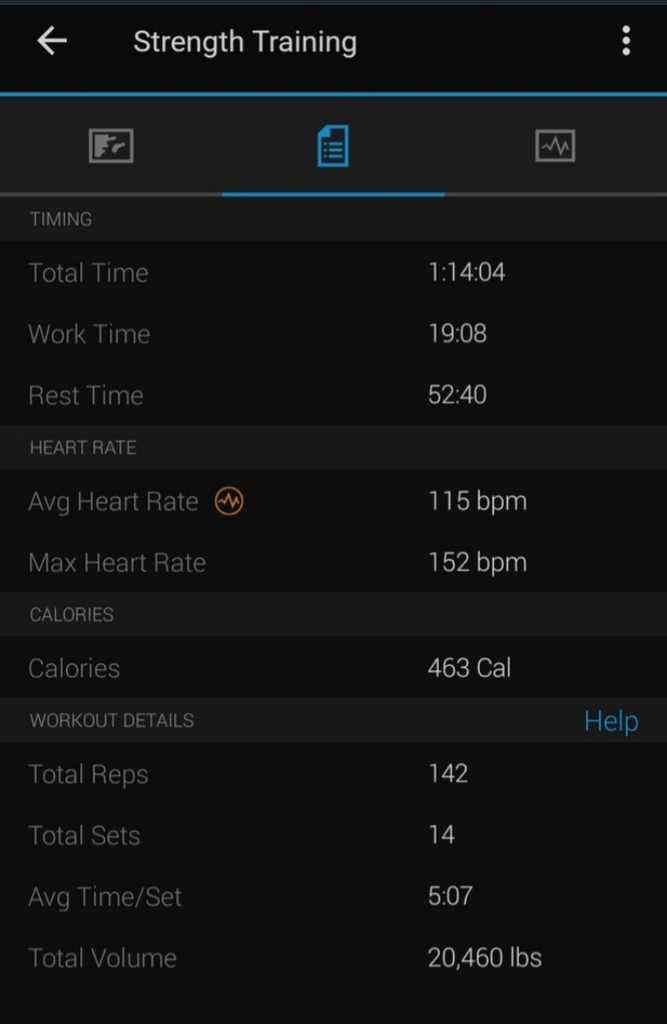The height and width of the screenshot is (1024, 667).
Task: Open Help for workout details
Action: pos(611,721)
